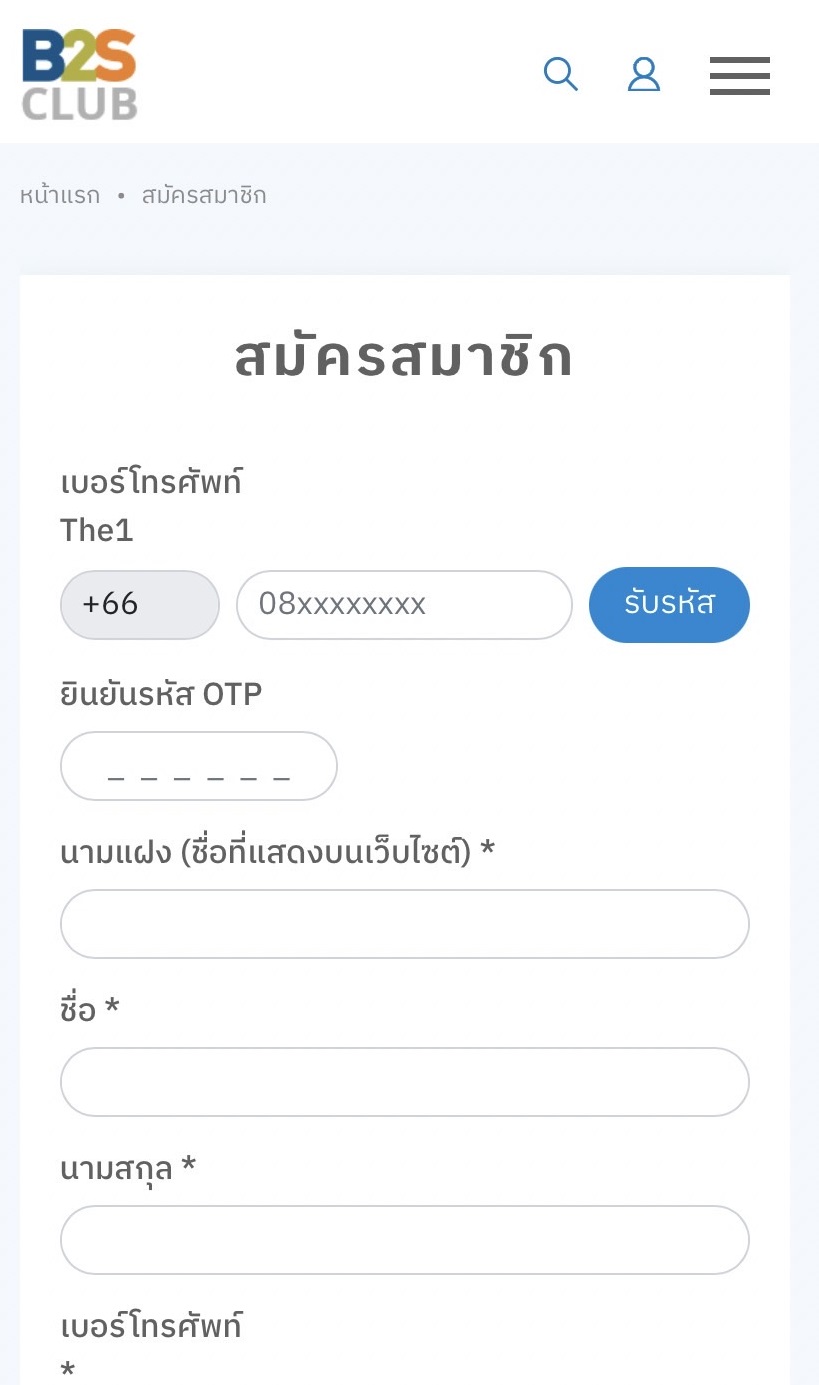Viewport: 819px width, 1385px height.
Task: Focus the นามสกุล last name field
Action: click(x=404, y=1240)
